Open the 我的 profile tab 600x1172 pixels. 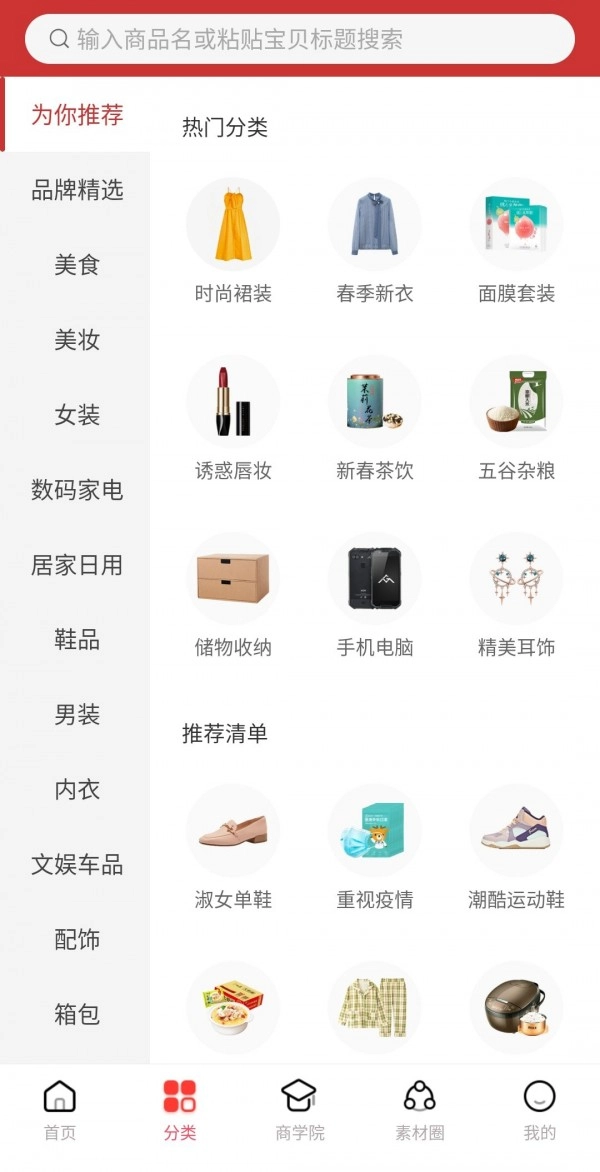coord(539,1110)
